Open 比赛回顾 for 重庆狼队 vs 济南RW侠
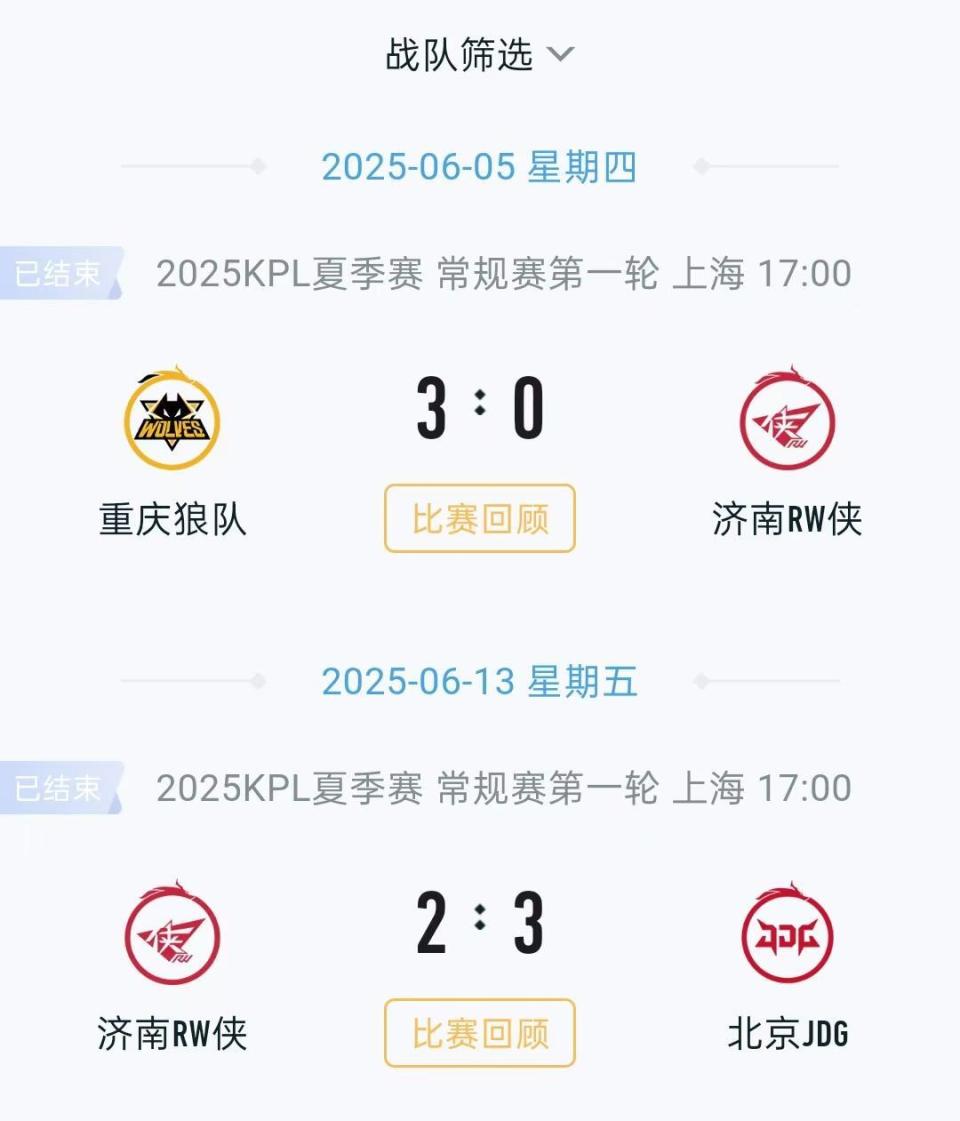 (x=480, y=519)
